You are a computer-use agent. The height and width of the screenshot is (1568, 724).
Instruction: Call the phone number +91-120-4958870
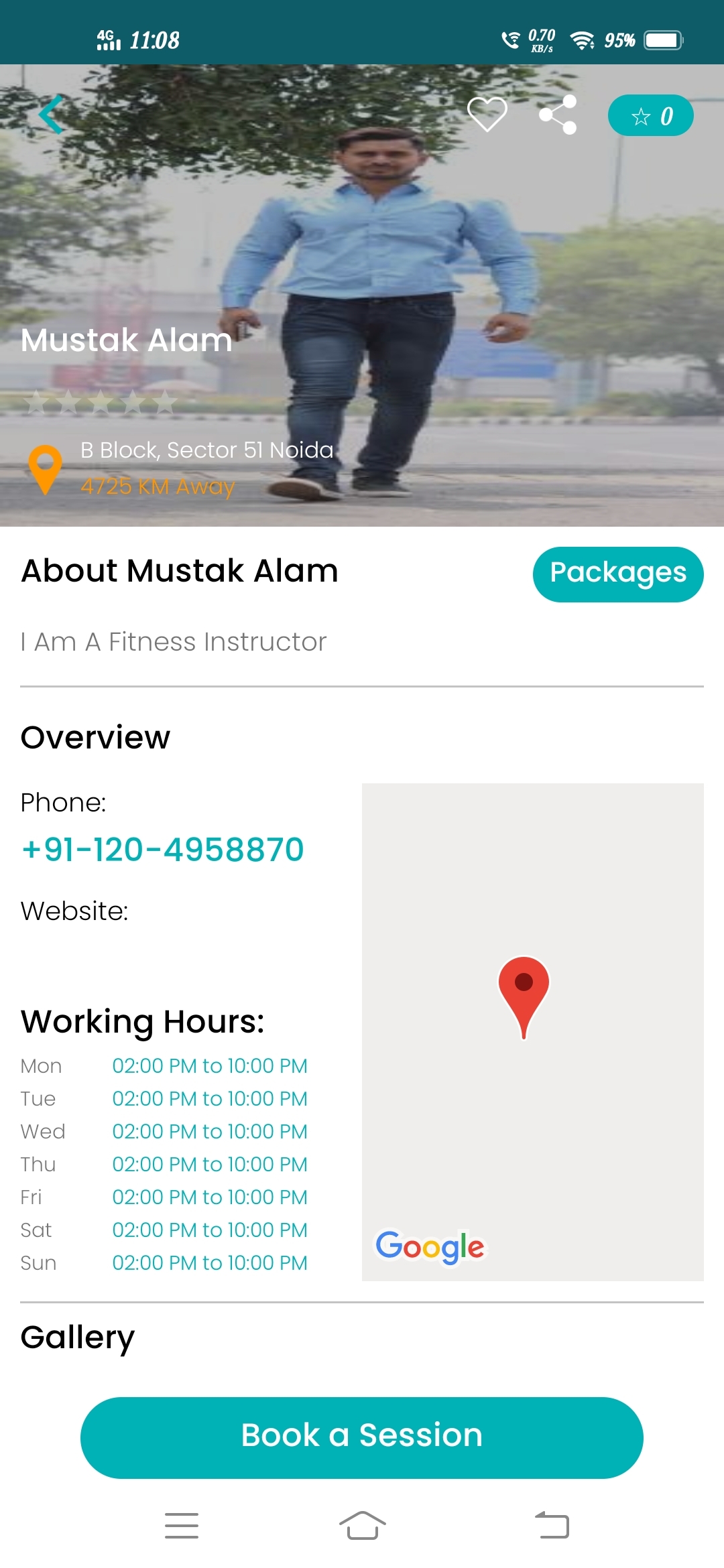click(x=163, y=850)
